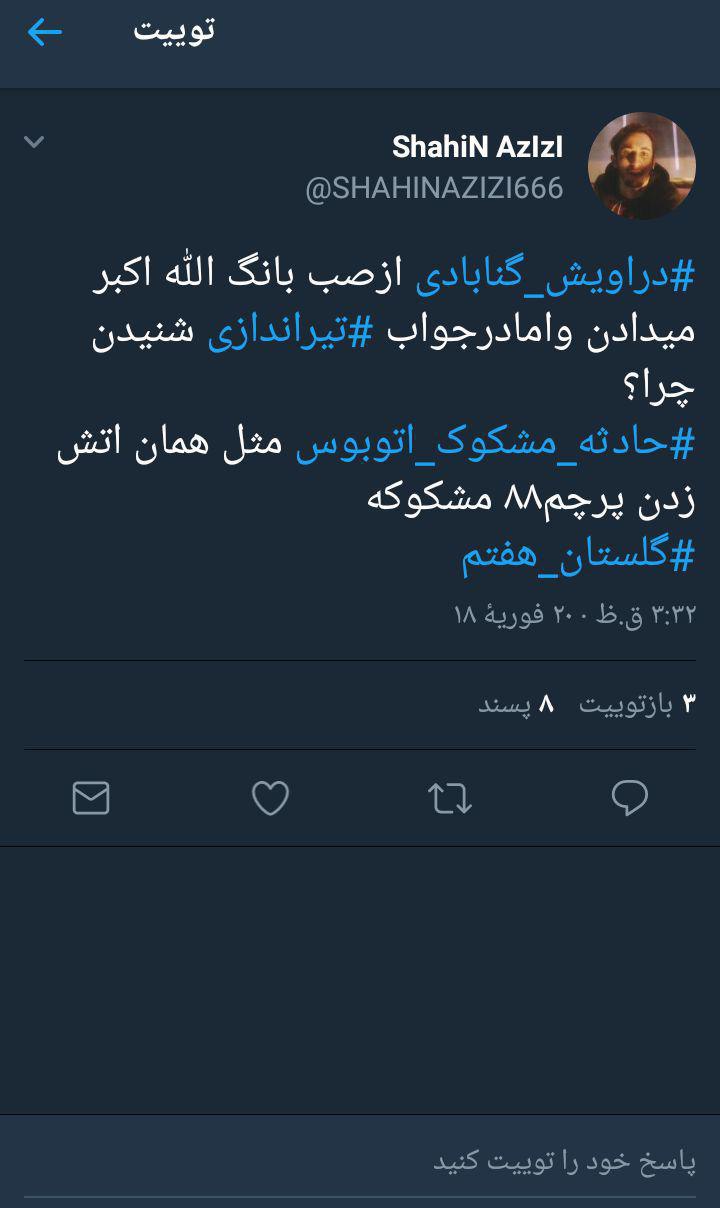The height and width of the screenshot is (1208, 720).
Task: Retweet this tweet
Action: (450, 798)
